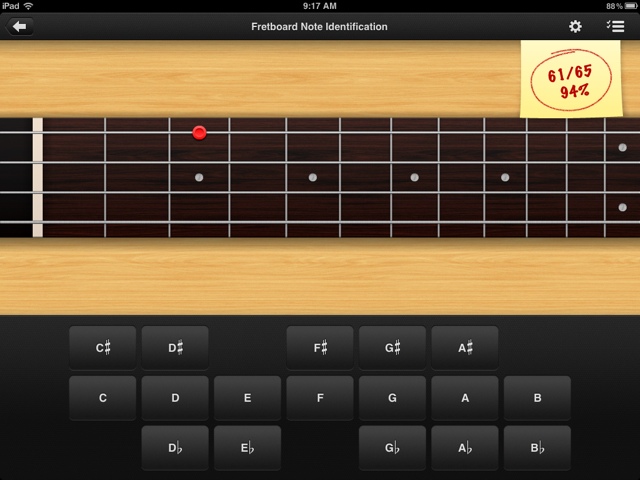This screenshot has height=480, width=640.
Task: Select the E♭ note button
Action: tap(247, 448)
